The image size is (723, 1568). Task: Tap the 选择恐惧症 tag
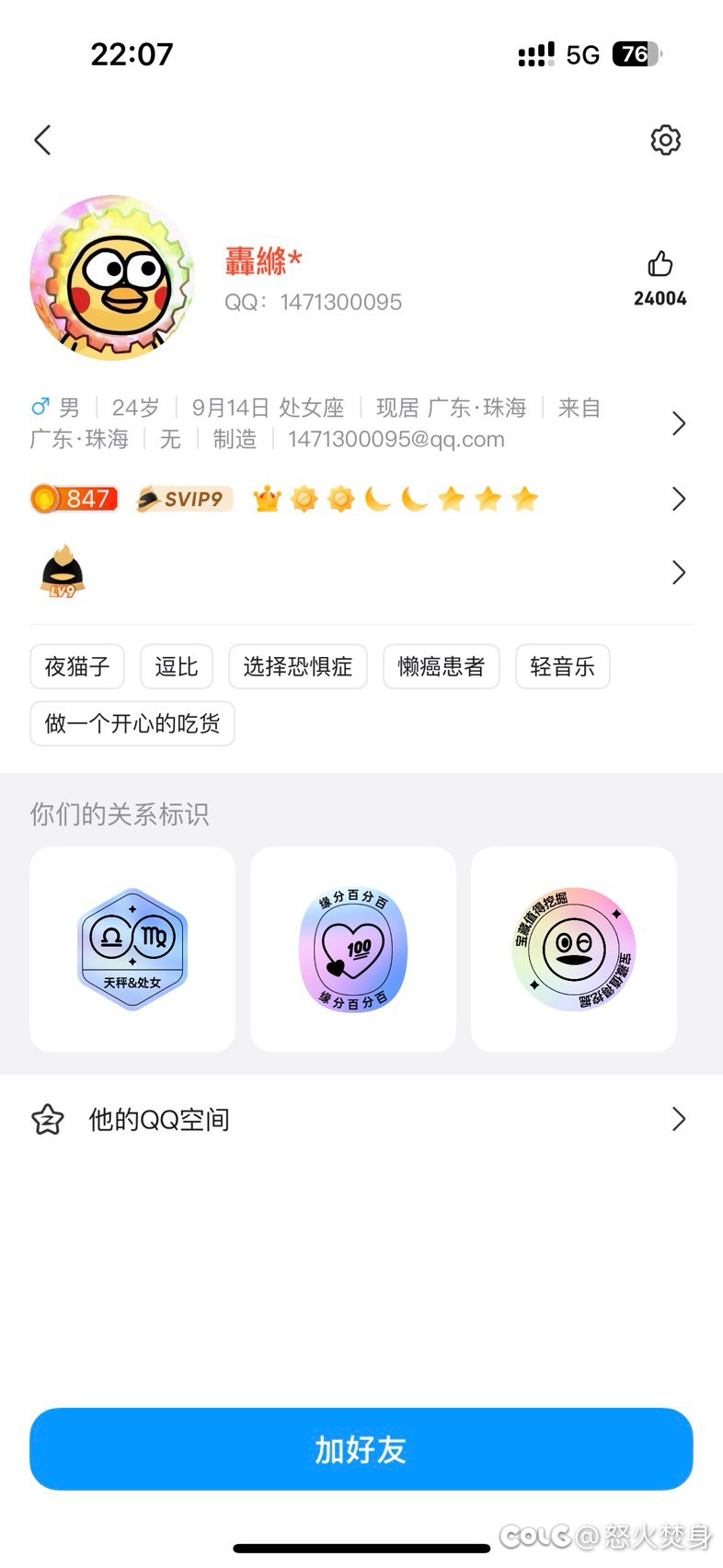pos(298,666)
